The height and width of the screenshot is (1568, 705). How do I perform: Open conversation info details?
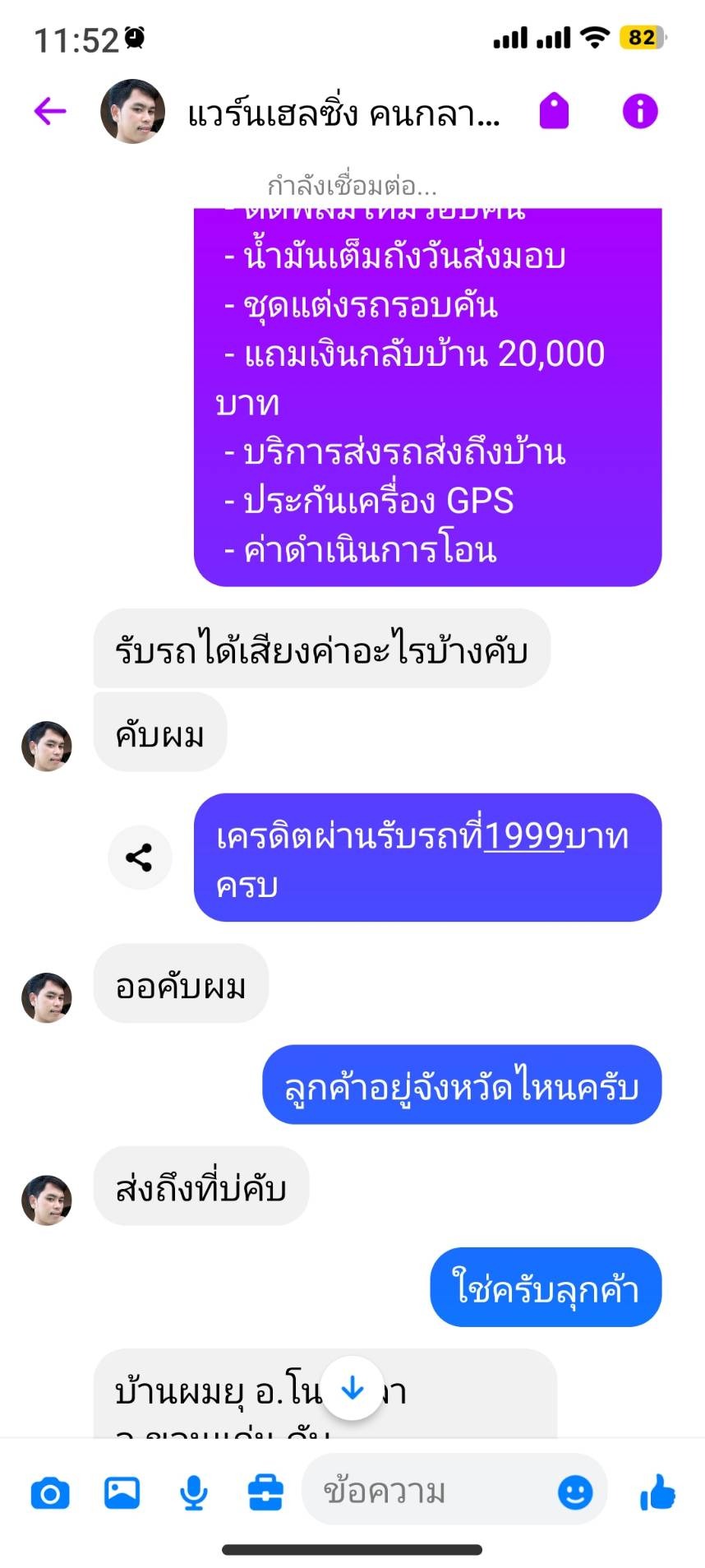click(640, 111)
